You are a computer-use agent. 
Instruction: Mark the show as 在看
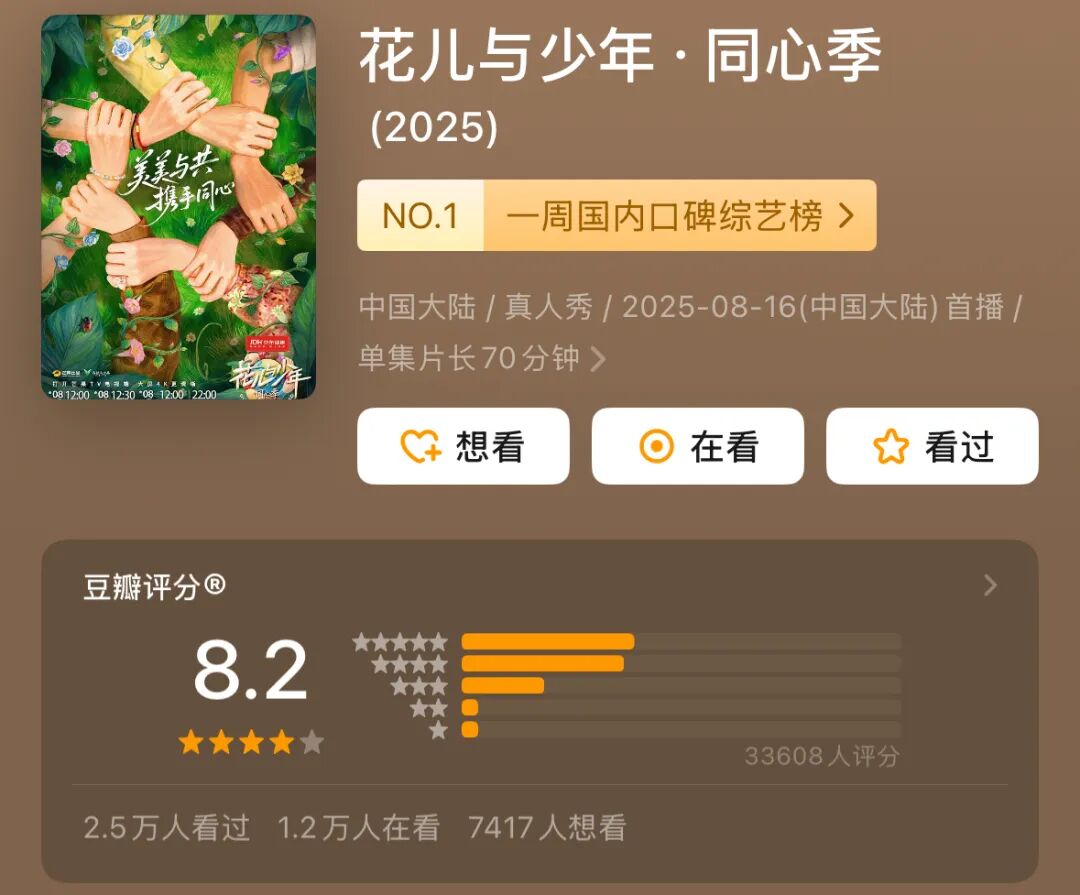coord(697,447)
